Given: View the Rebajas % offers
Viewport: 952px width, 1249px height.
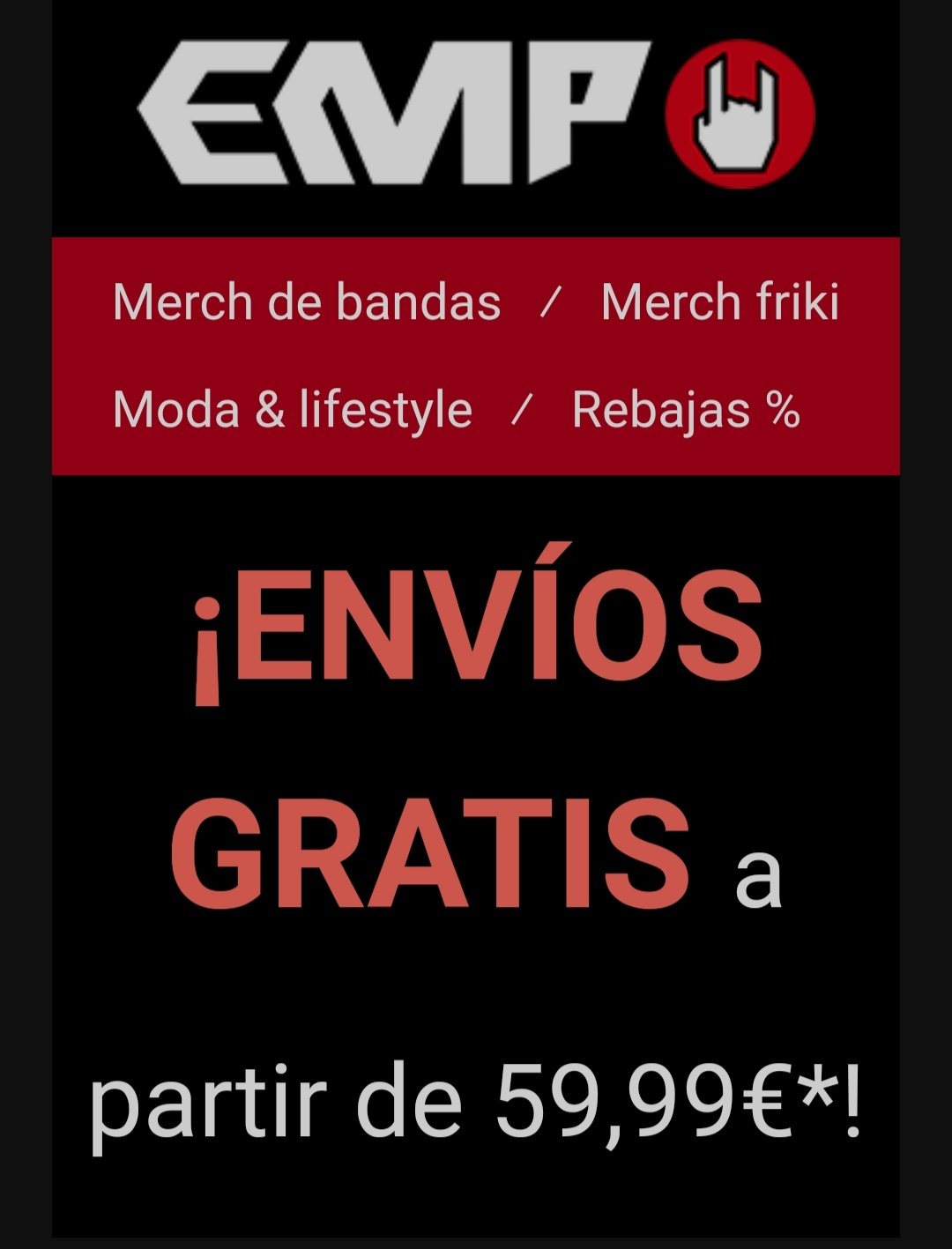Looking at the screenshot, I should pyautogui.click(x=686, y=411).
